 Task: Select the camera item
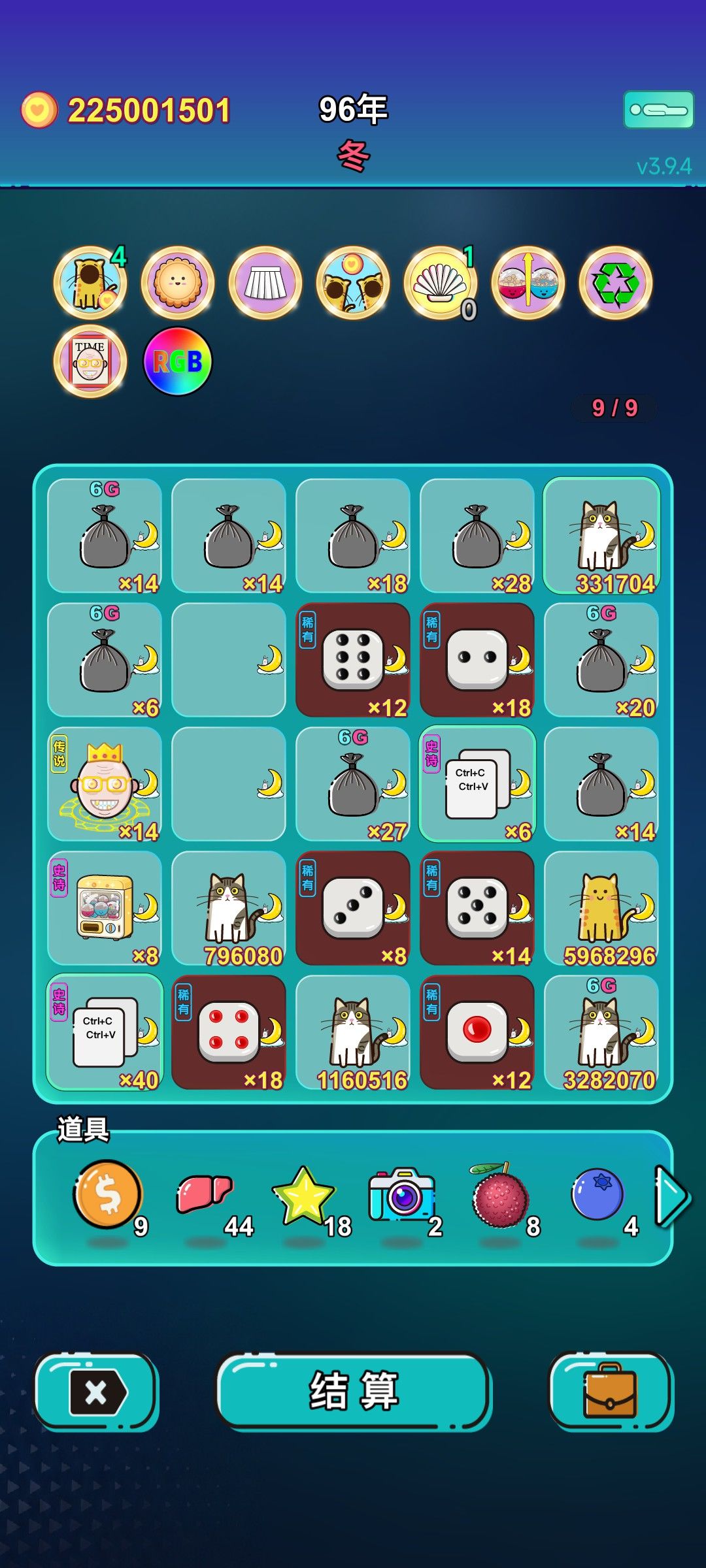[401, 1196]
